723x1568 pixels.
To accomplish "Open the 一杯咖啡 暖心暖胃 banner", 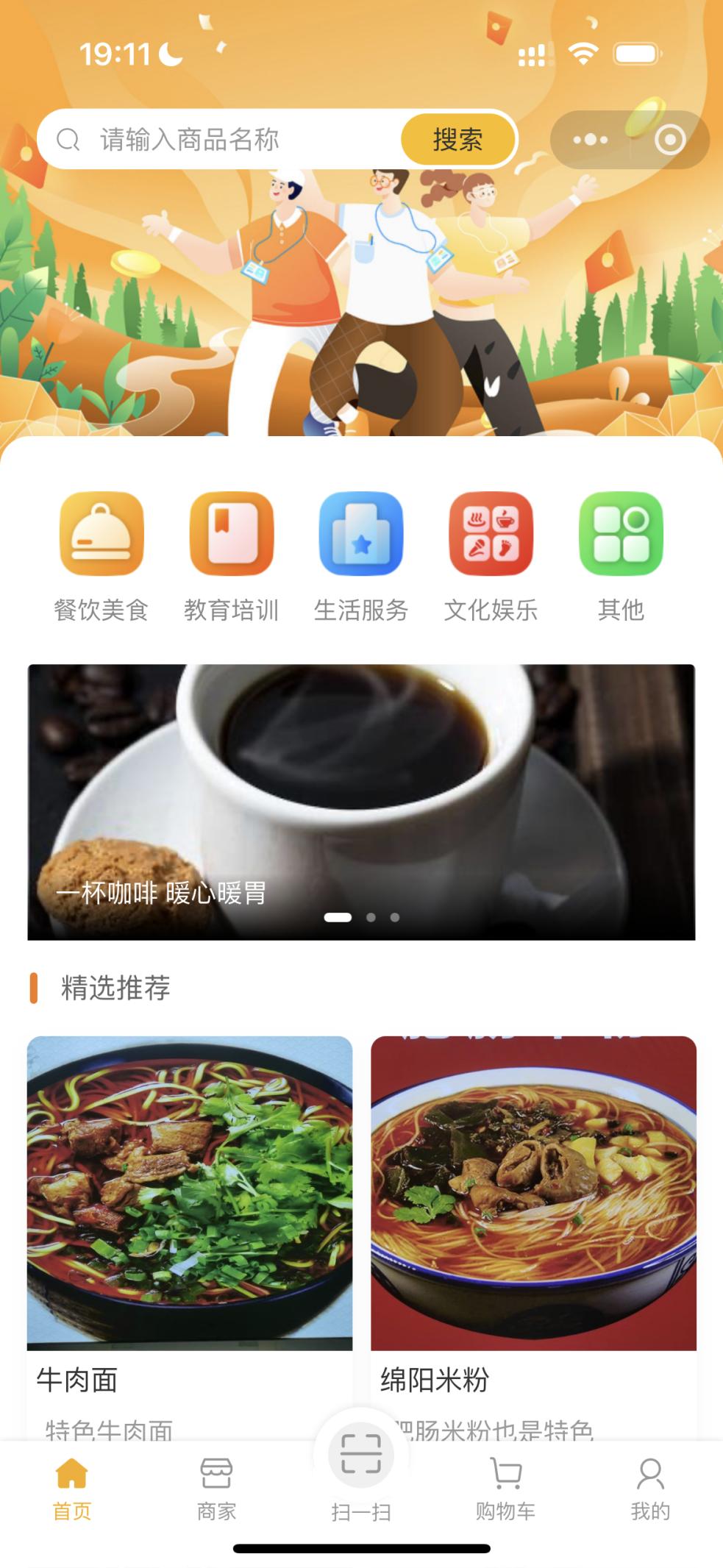I will 361,802.
